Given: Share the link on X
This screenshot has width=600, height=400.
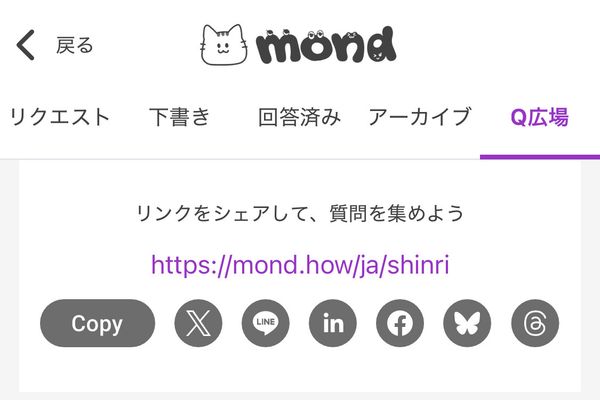Looking at the screenshot, I should [x=198, y=323].
